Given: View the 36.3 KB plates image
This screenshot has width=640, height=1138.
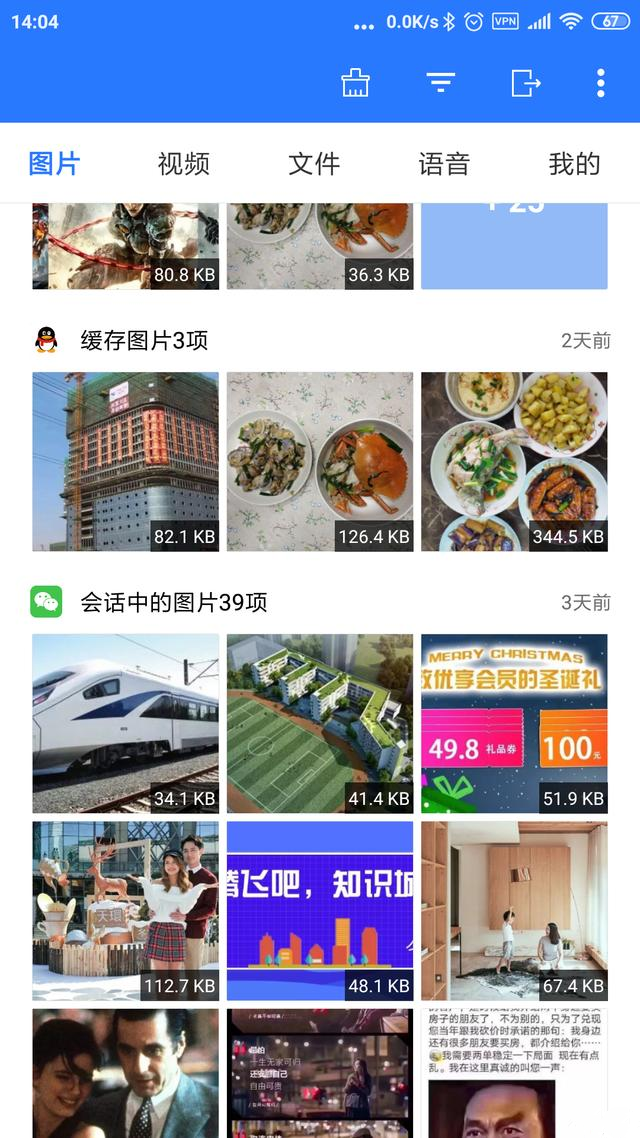Looking at the screenshot, I should click(x=320, y=246).
